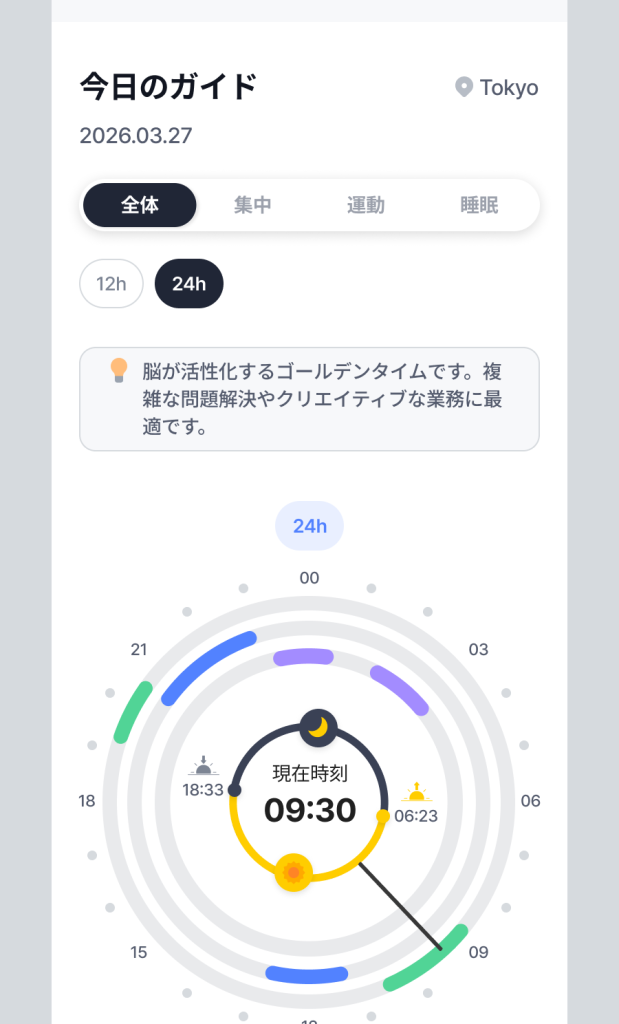Change the Tokyo location

[497, 88]
